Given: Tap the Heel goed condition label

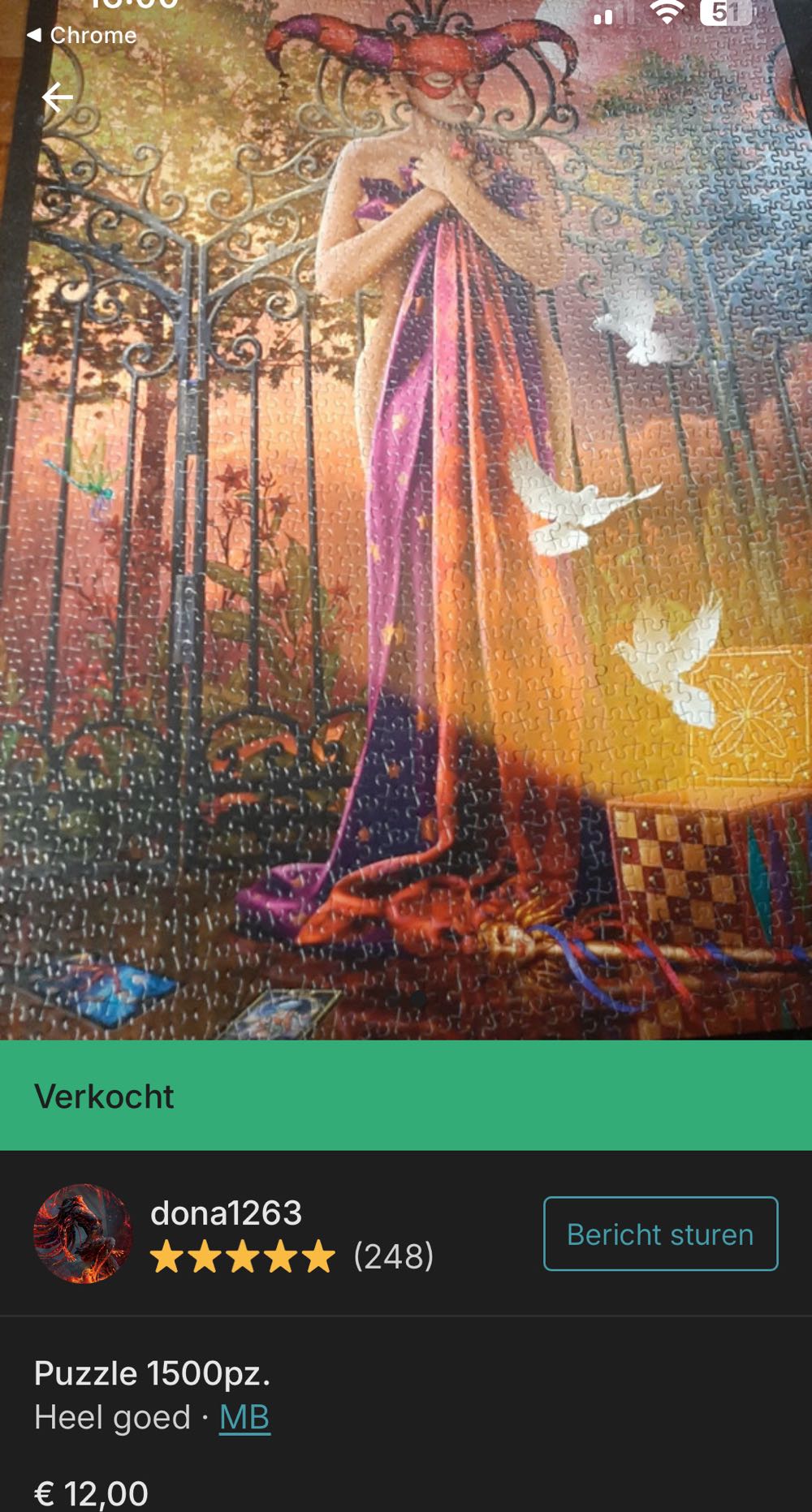Looking at the screenshot, I should 114,1416.
